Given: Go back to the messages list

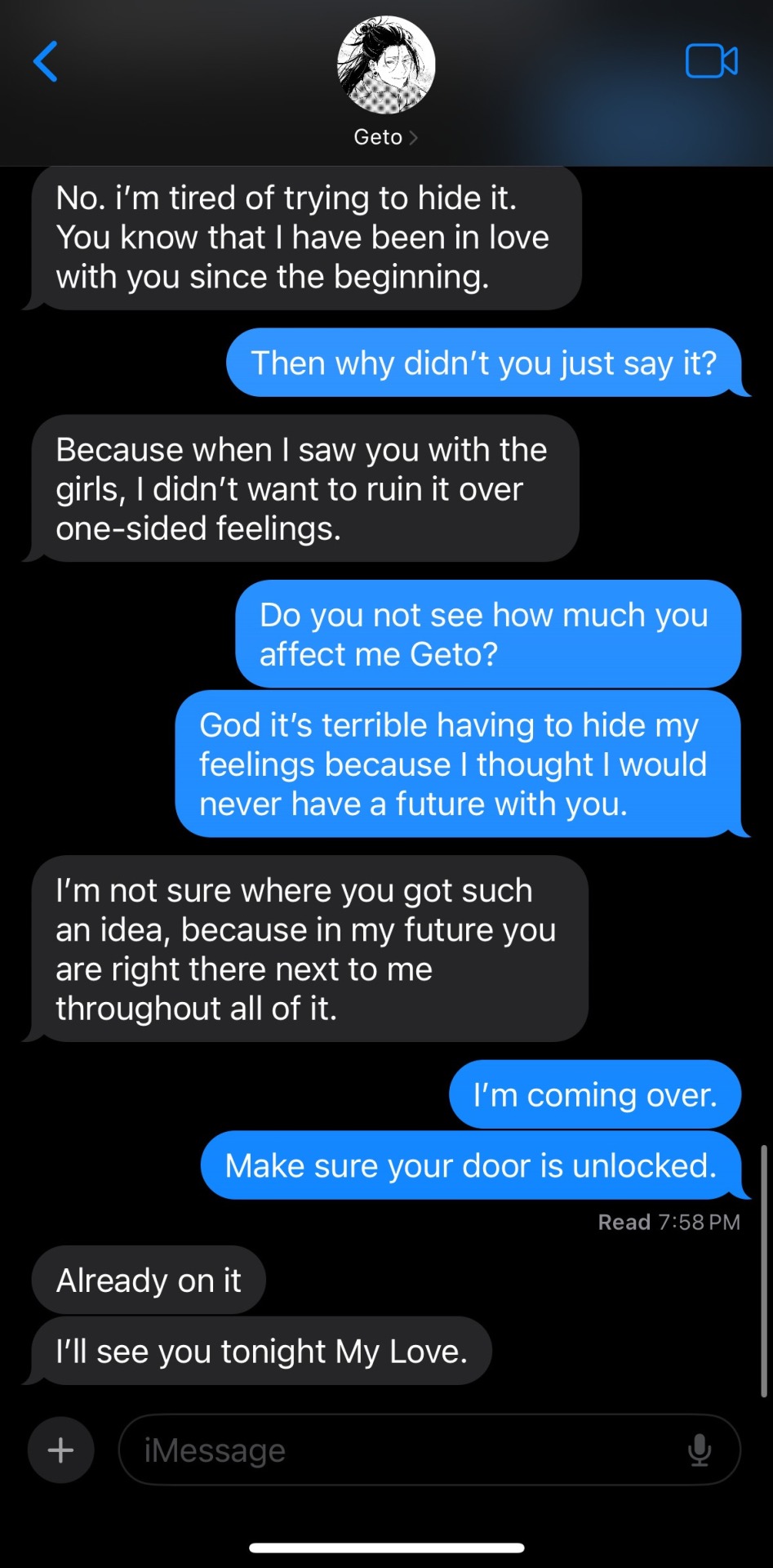Looking at the screenshot, I should [46, 62].
